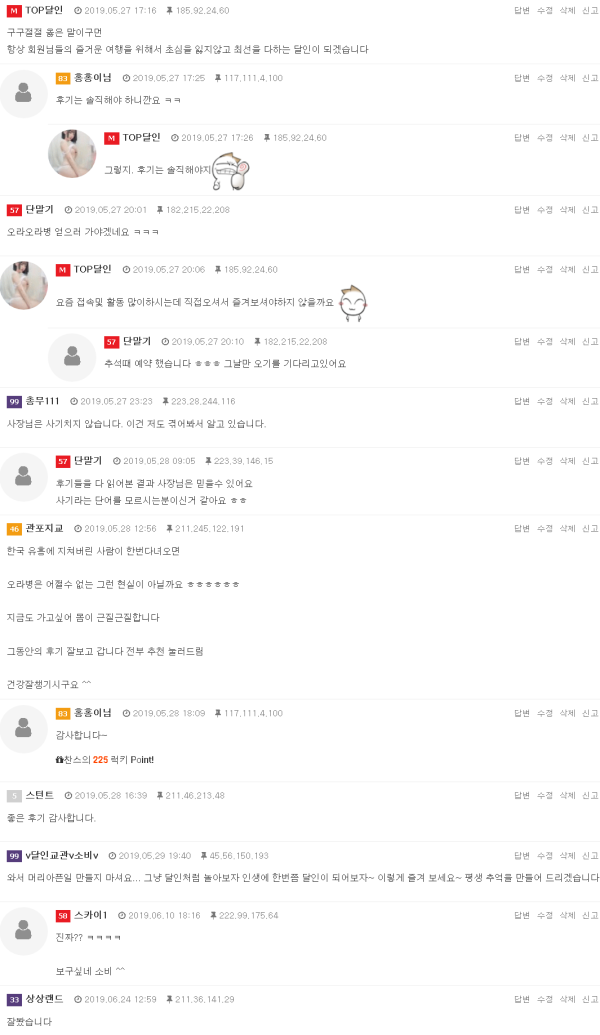Reply to 스카이1's comment with 답변

(522, 915)
